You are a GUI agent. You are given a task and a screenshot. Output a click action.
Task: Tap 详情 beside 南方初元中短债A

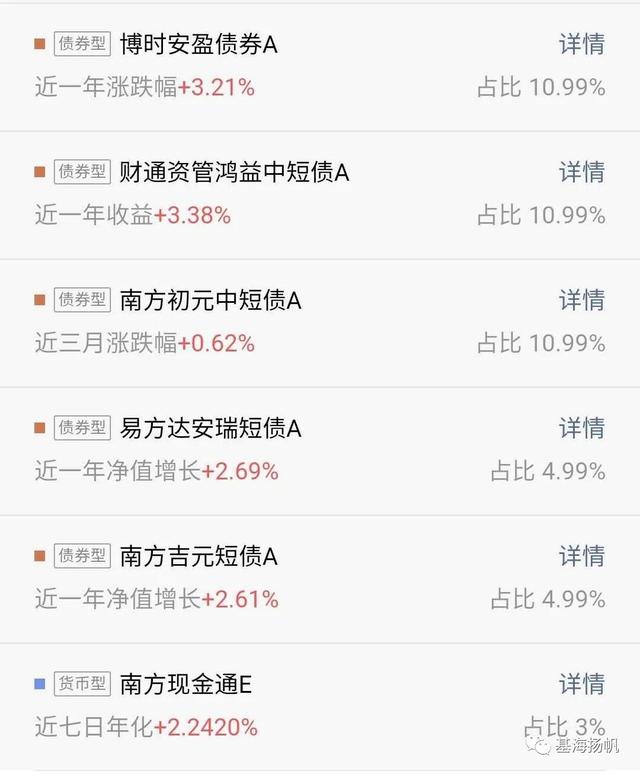pyautogui.click(x=581, y=300)
